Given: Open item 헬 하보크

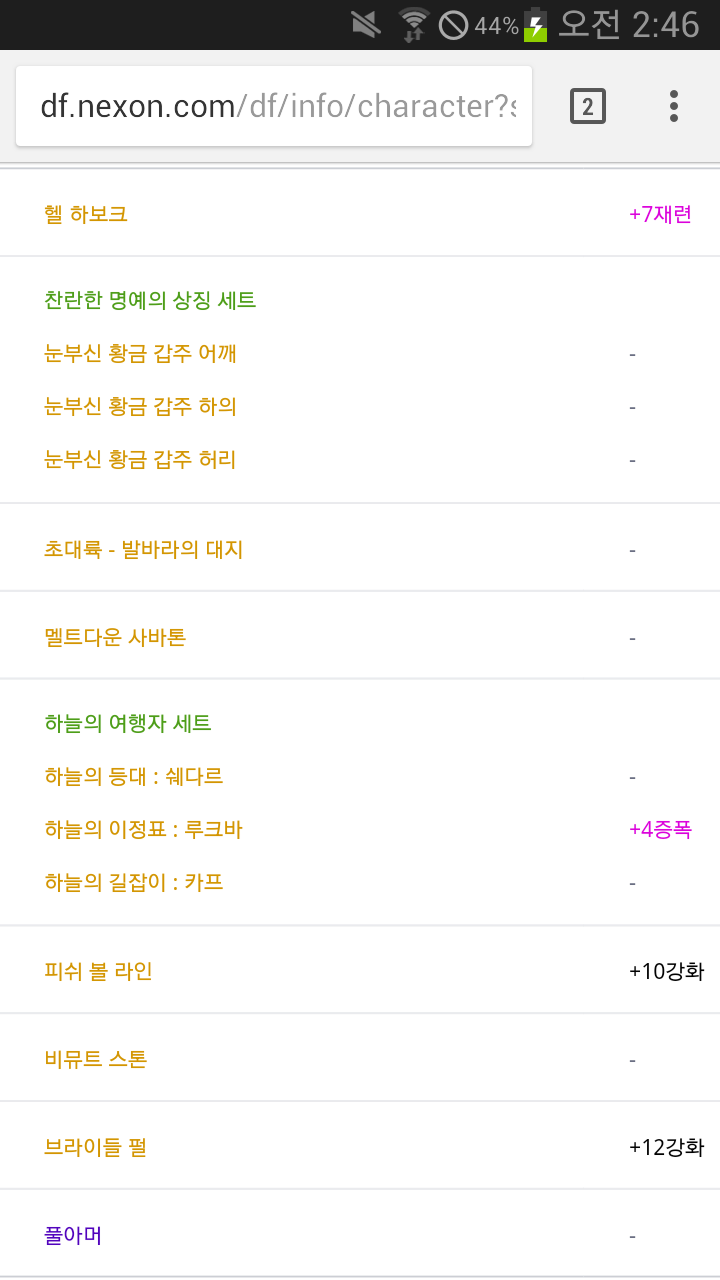Looking at the screenshot, I should pos(86,214).
